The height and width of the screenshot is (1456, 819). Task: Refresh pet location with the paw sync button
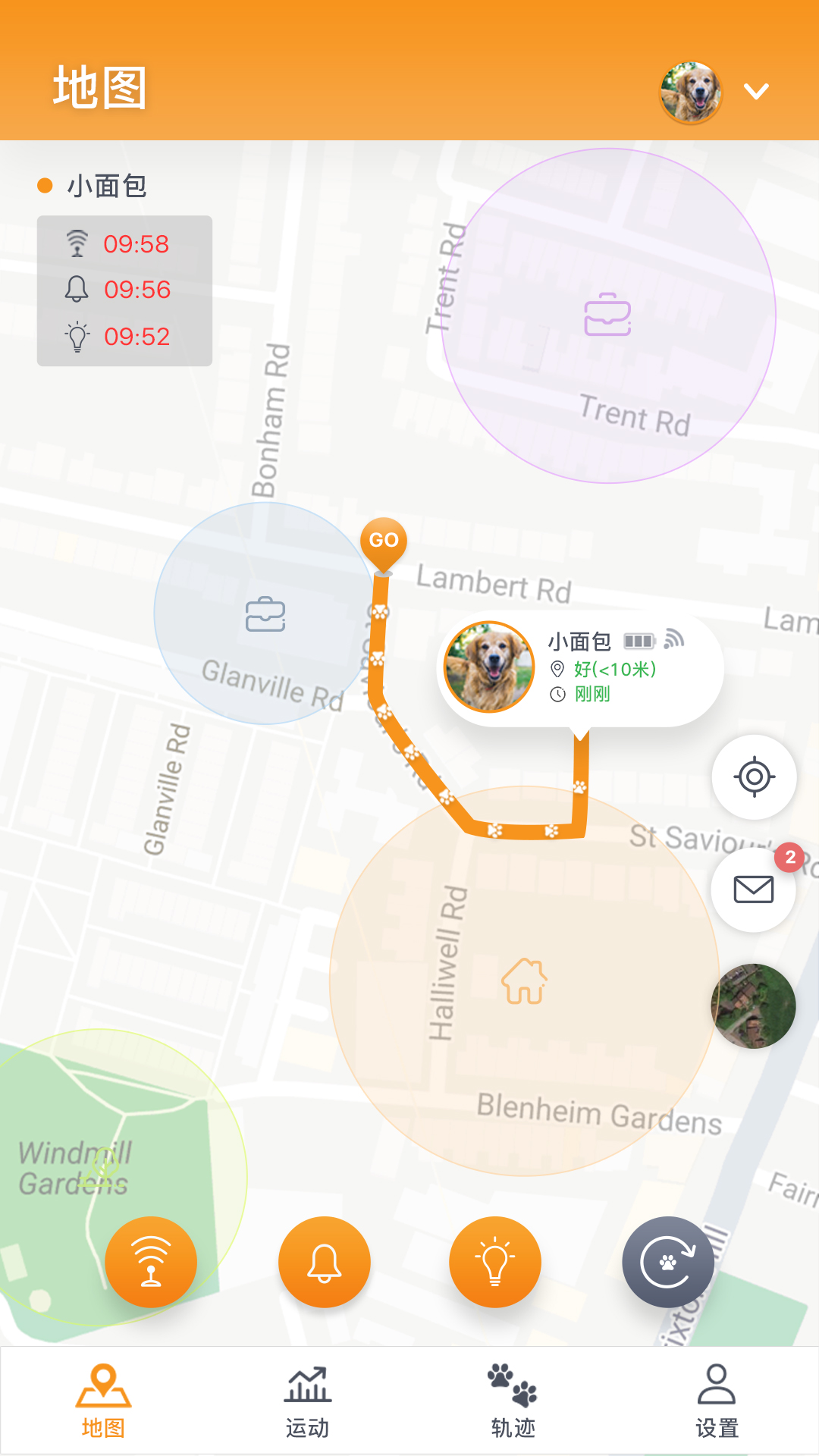tap(667, 1261)
